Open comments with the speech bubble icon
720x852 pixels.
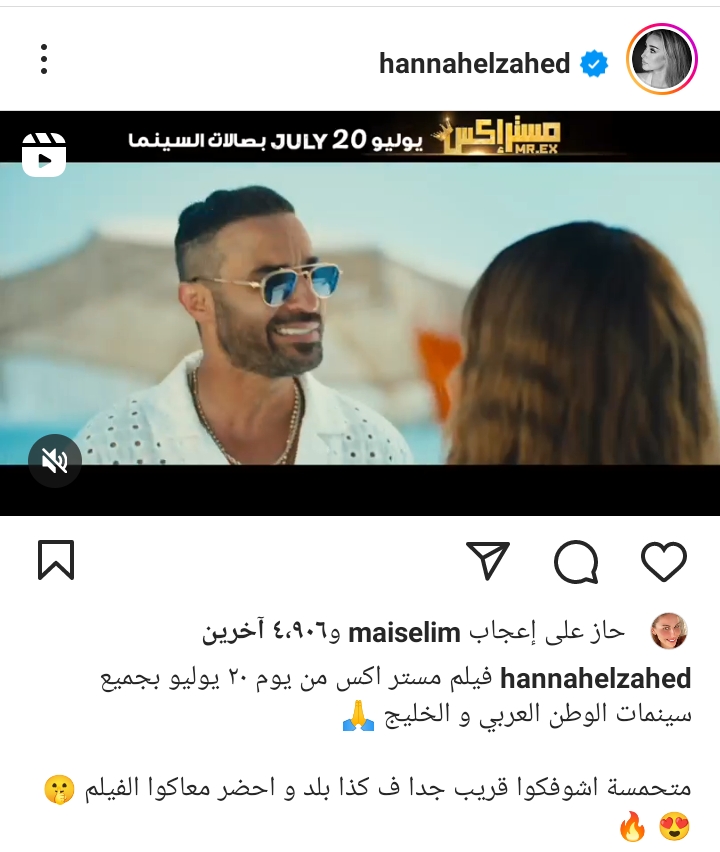pos(576,561)
